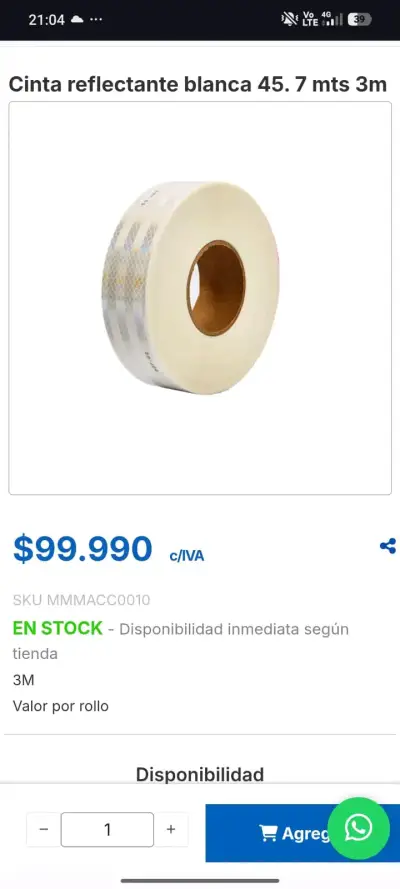Tap the quantity field showing 1
This screenshot has height=889, width=400.
click(x=107, y=829)
